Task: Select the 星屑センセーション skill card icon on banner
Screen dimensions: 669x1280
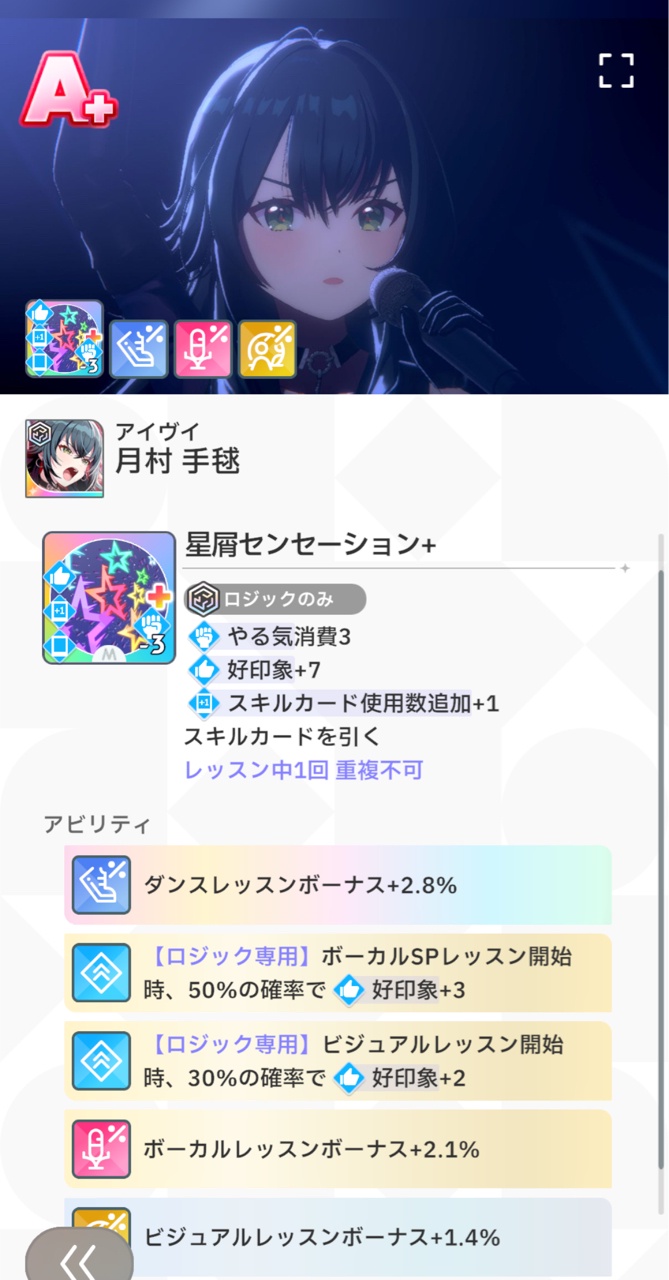Action: 64,338
